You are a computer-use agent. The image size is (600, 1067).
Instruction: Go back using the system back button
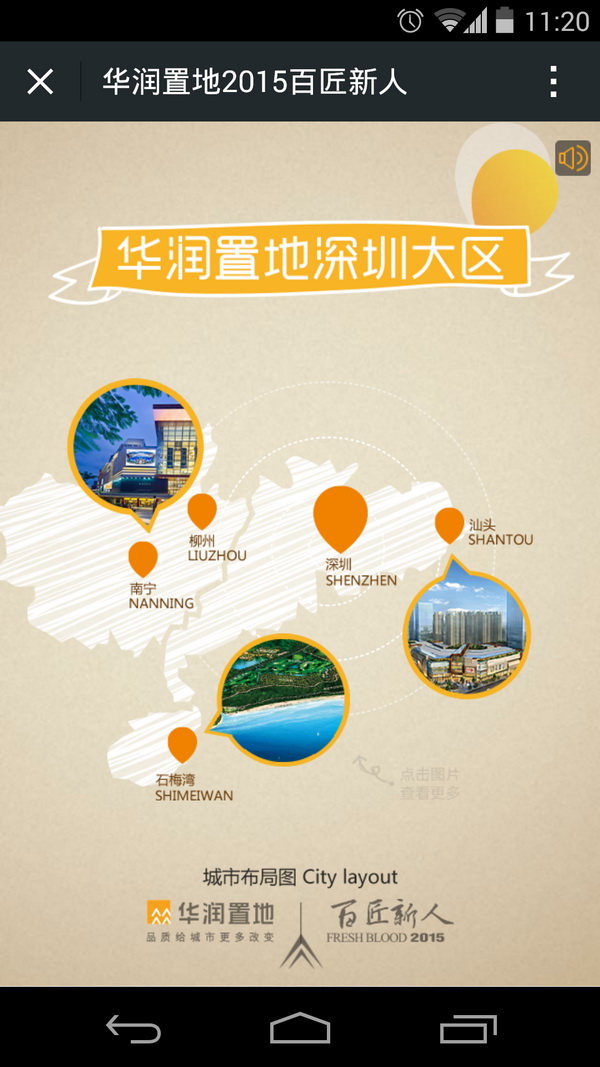pos(133,1028)
